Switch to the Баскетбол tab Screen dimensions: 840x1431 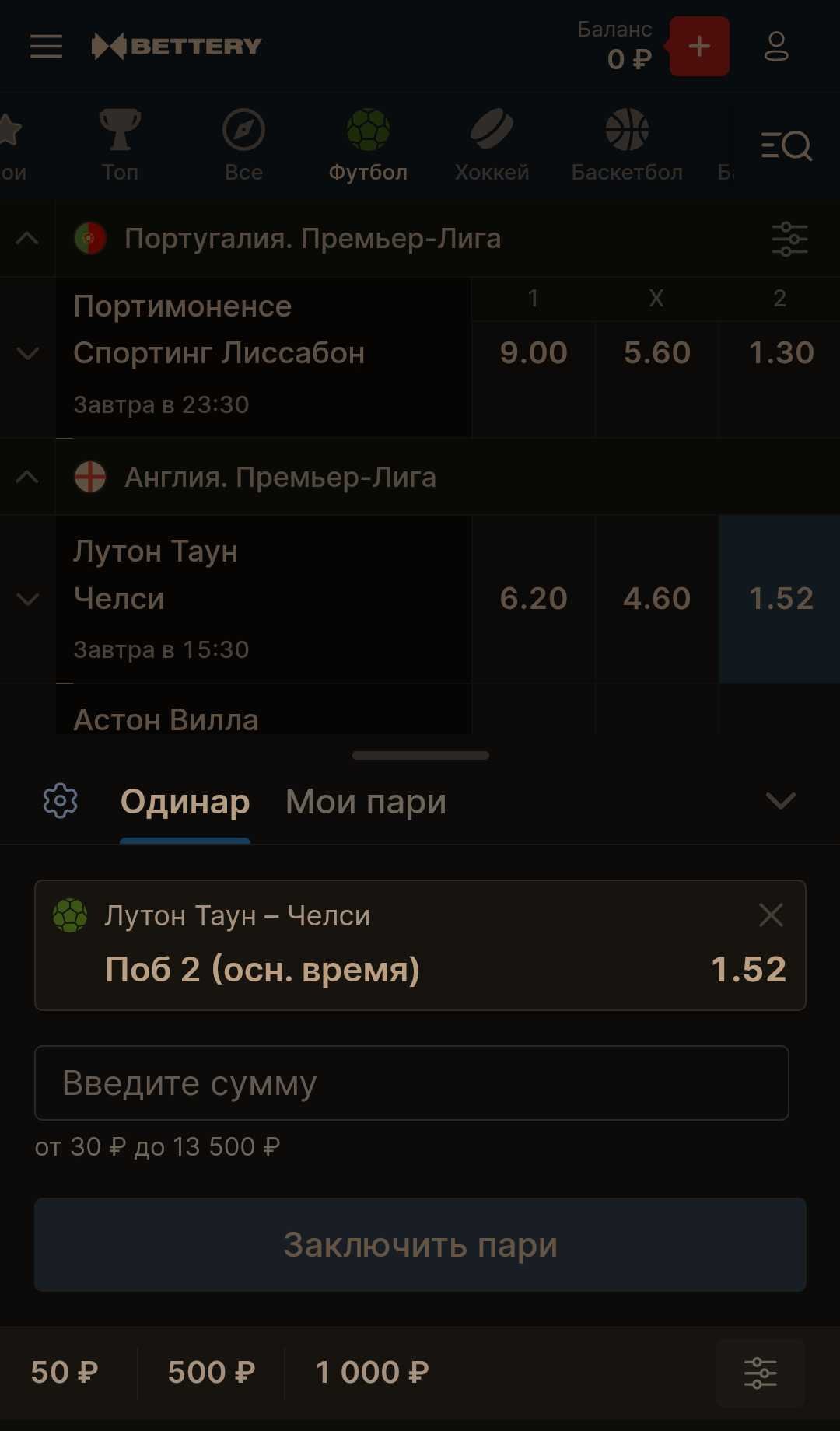pyautogui.click(x=627, y=145)
